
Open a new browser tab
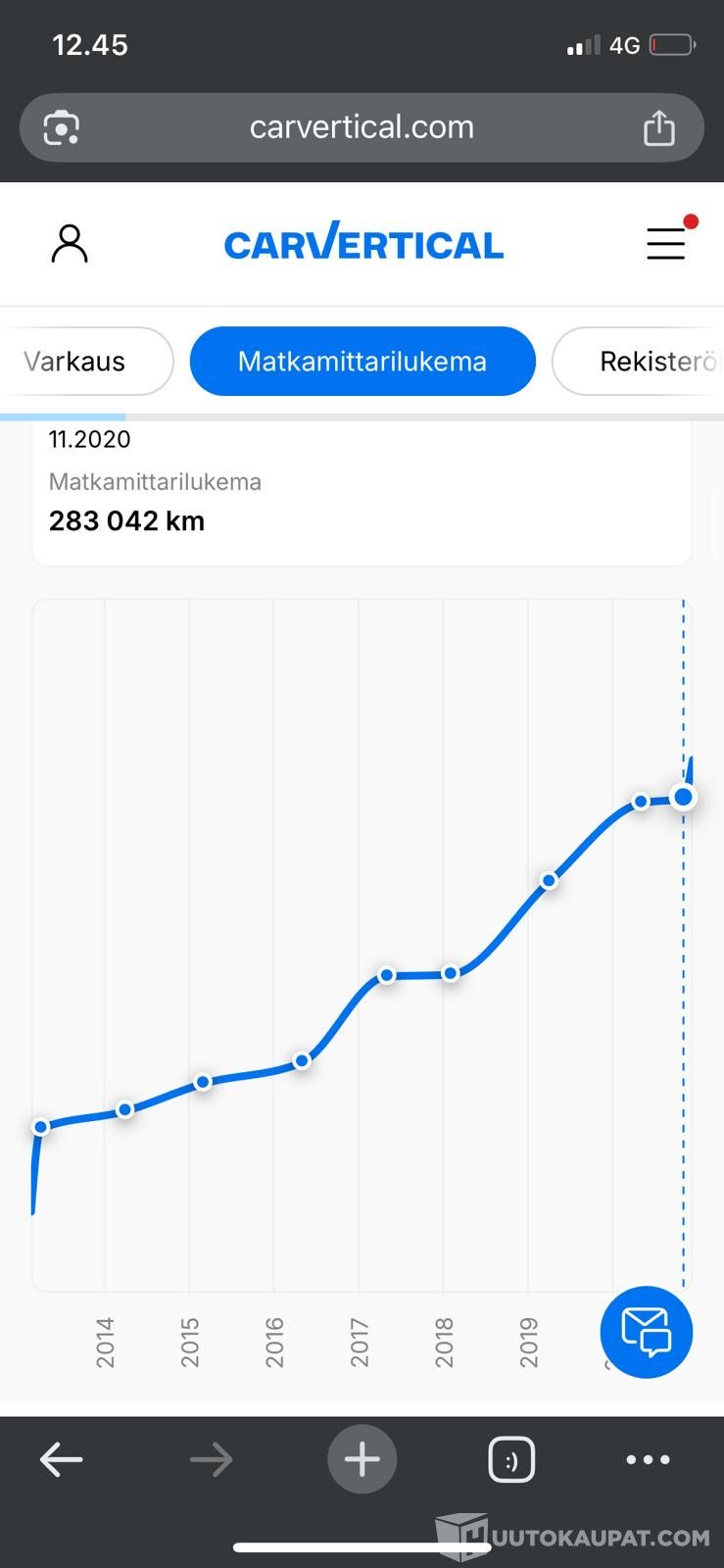[362, 1459]
